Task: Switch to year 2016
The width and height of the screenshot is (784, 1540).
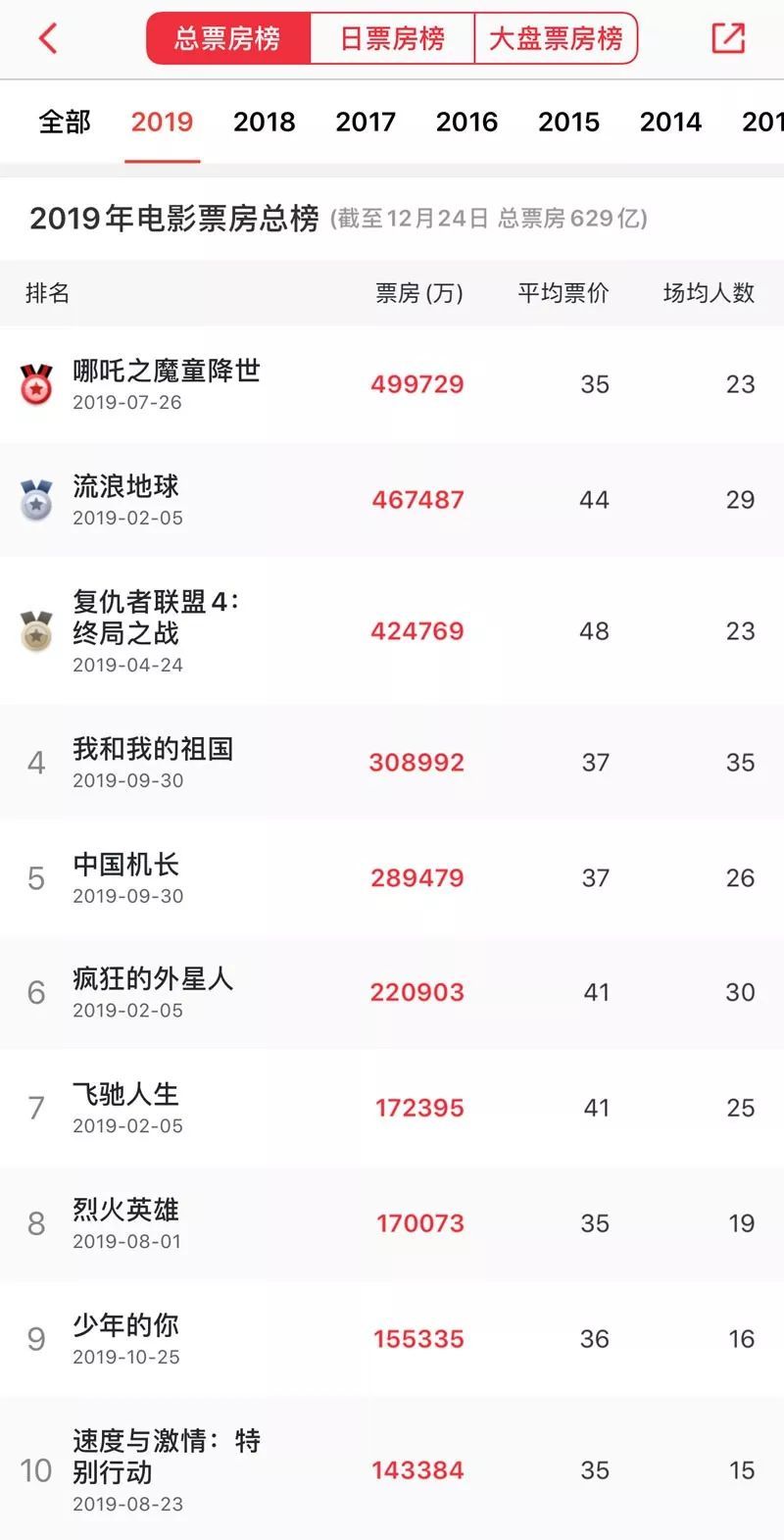Action: click(466, 122)
